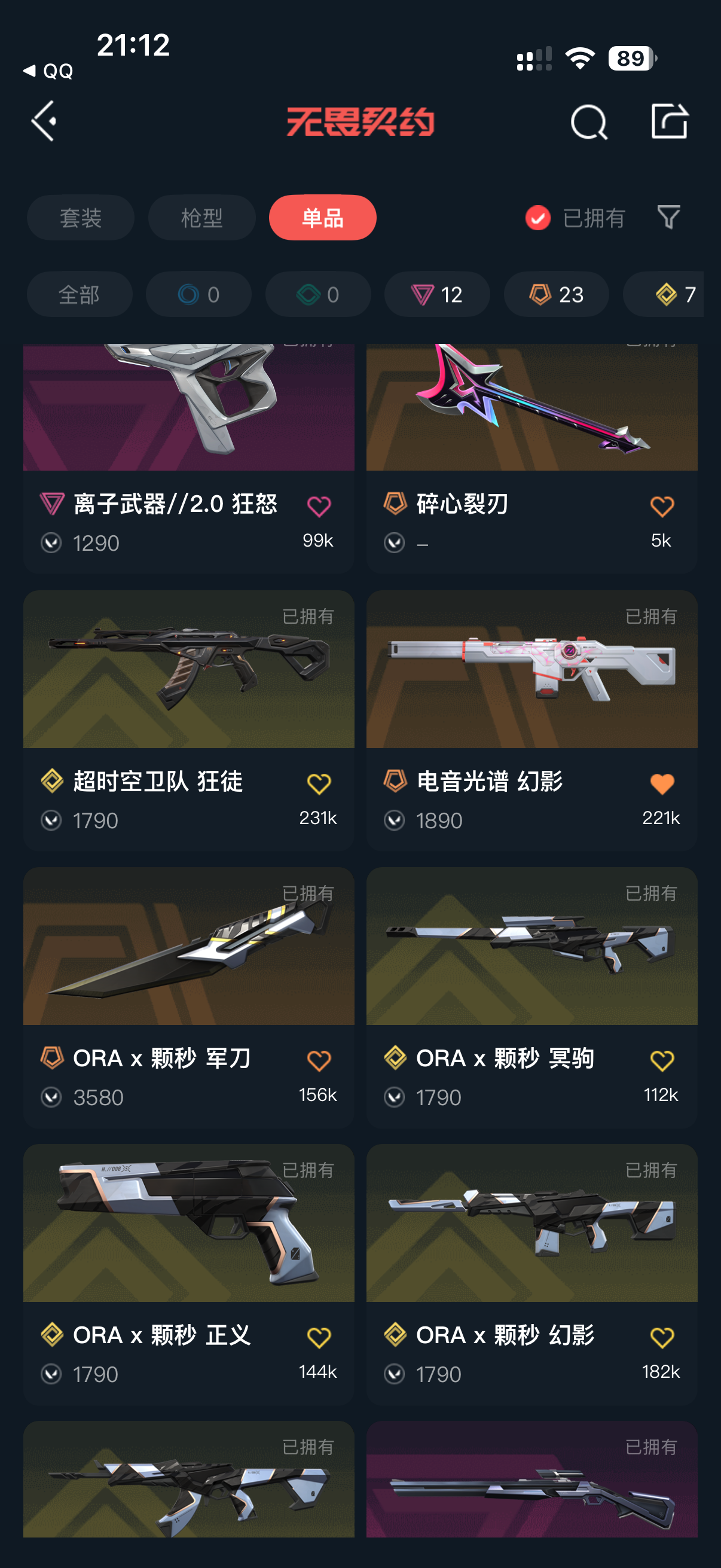This screenshot has width=721, height=1568.
Task: Like the ORA x 颗秒 幻影 skin
Action: (662, 1338)
